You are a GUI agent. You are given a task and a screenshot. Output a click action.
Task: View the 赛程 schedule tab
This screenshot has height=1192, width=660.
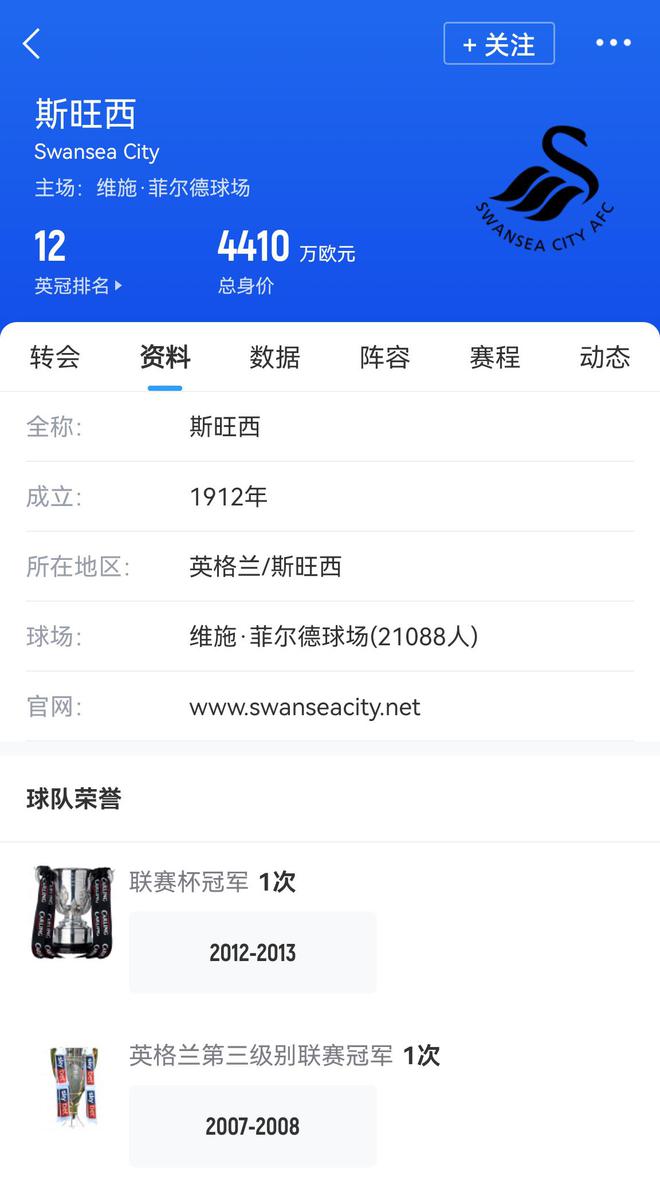click(495, 357)
